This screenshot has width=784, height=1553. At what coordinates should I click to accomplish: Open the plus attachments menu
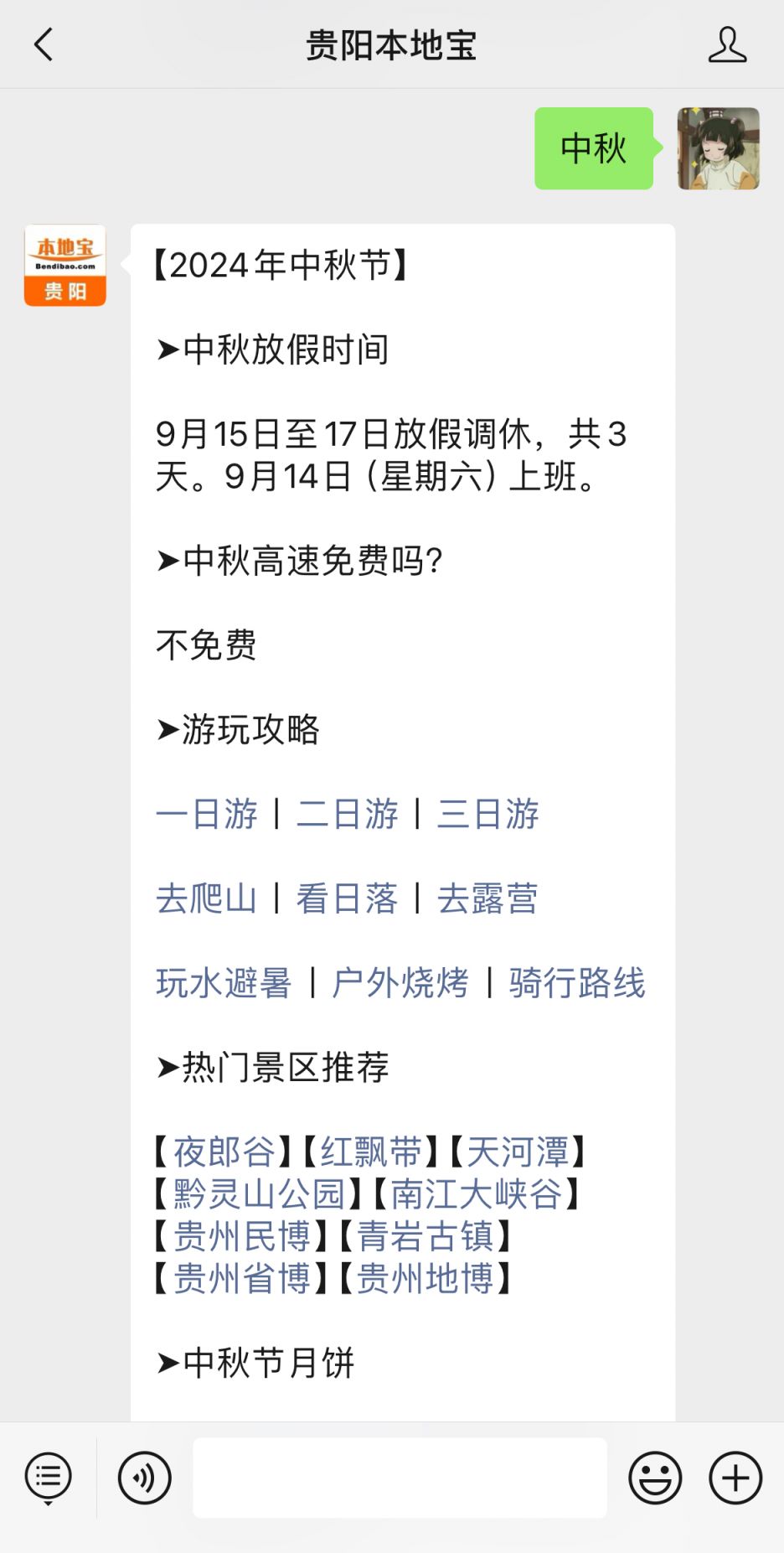point(735,1478)
